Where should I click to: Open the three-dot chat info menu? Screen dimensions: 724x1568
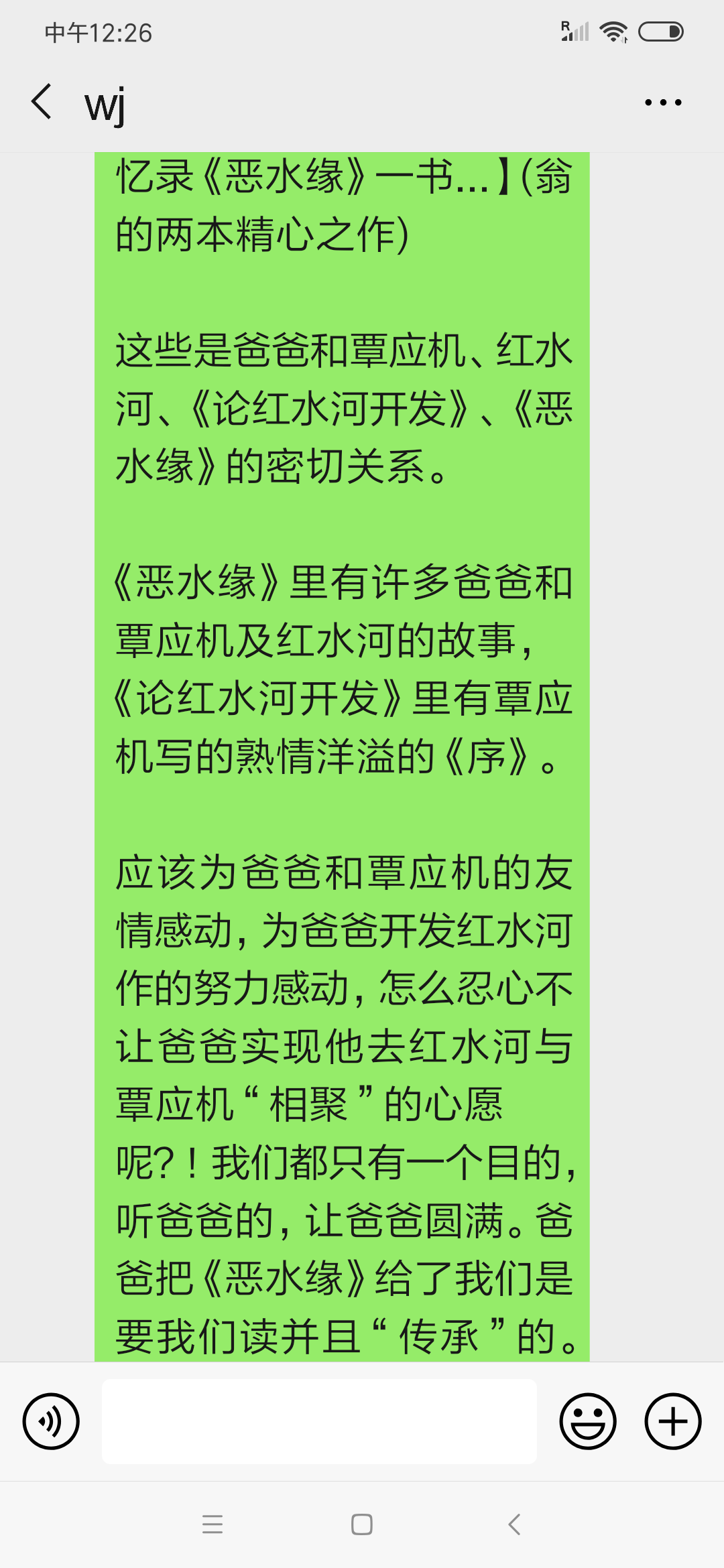point(663,103)
